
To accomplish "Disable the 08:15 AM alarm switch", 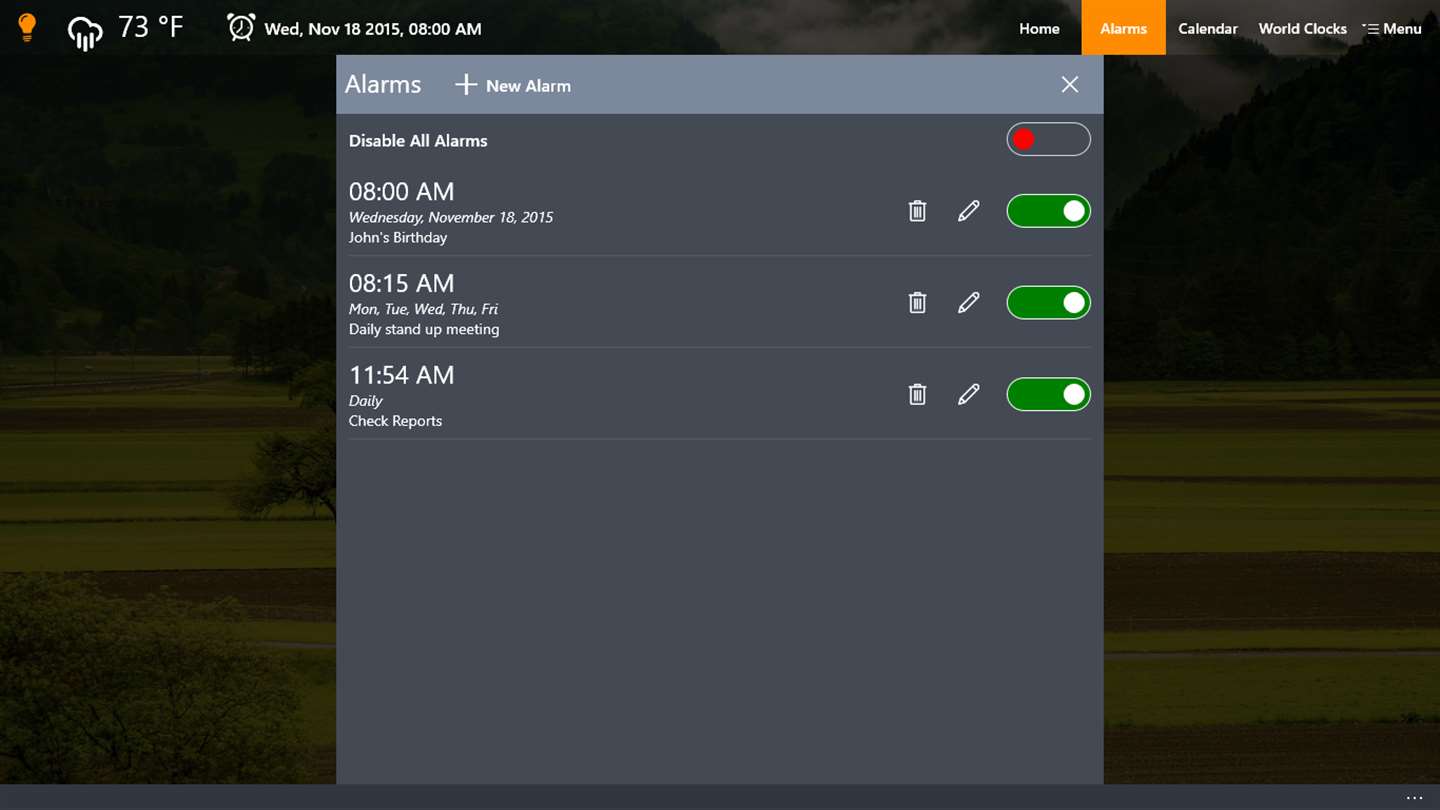I will pyautogui.click(x=1047, y=303).
